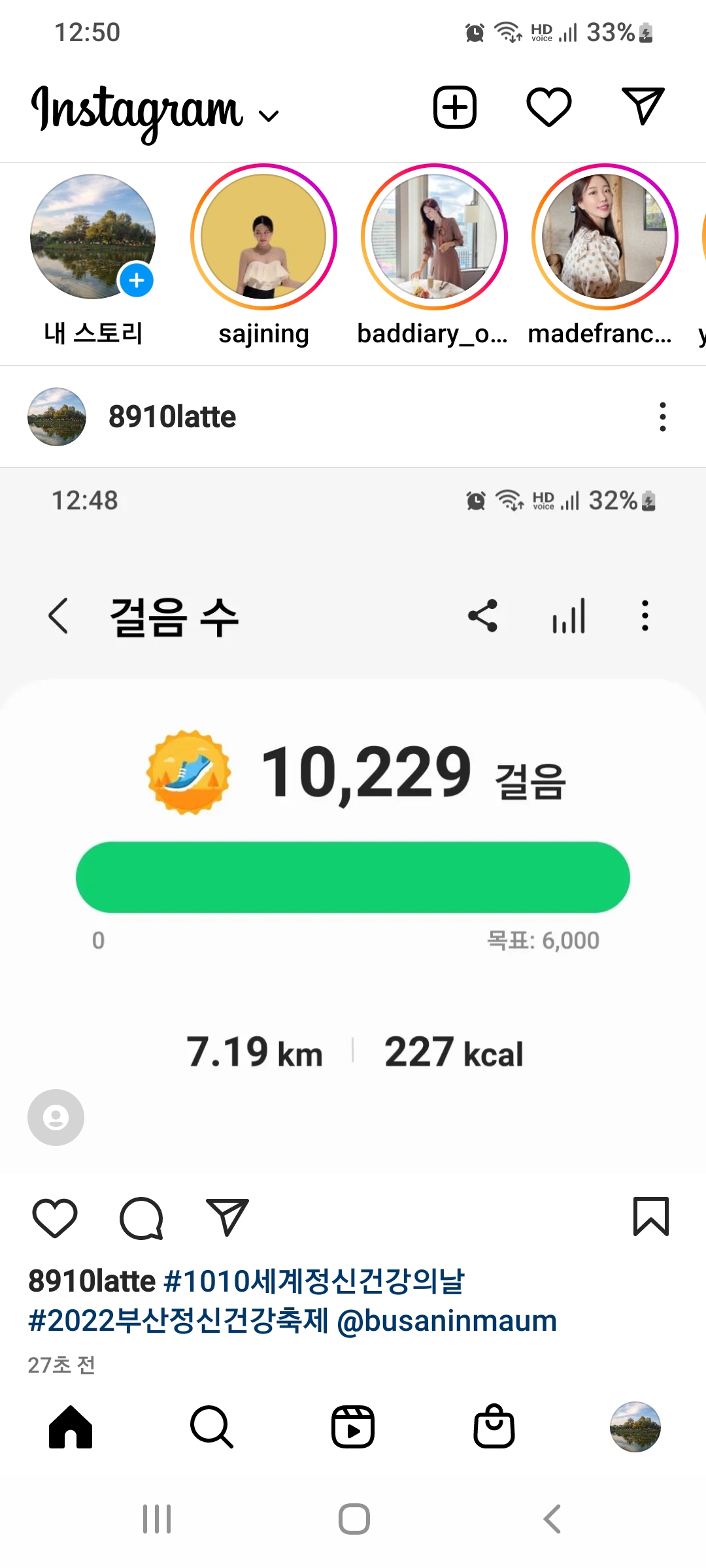This screenshot has width=706, height=1568.
Task: Open activity notifications heart
Action: 549,107
